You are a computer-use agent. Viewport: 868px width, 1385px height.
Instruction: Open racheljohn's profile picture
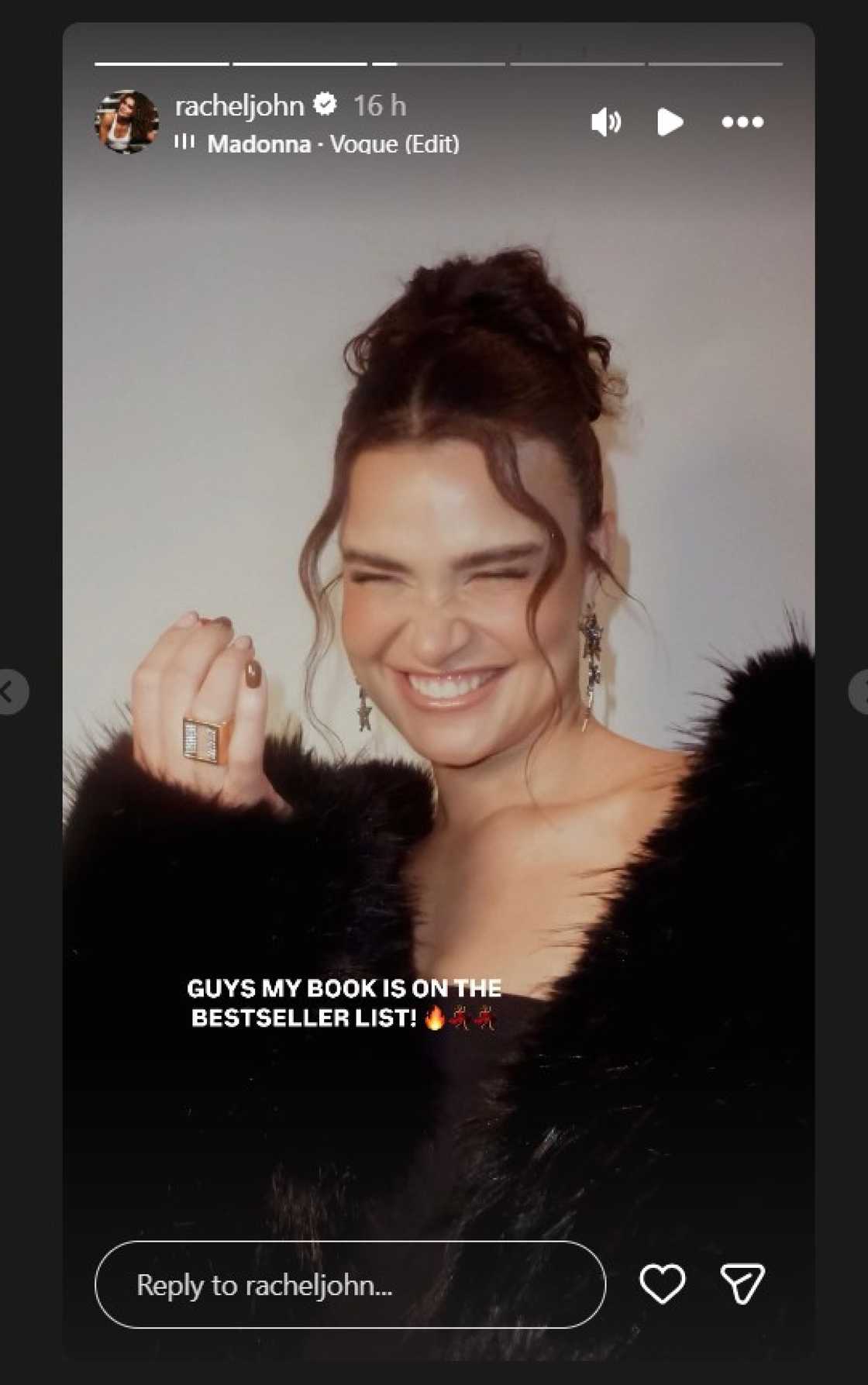tap(126, 122)
